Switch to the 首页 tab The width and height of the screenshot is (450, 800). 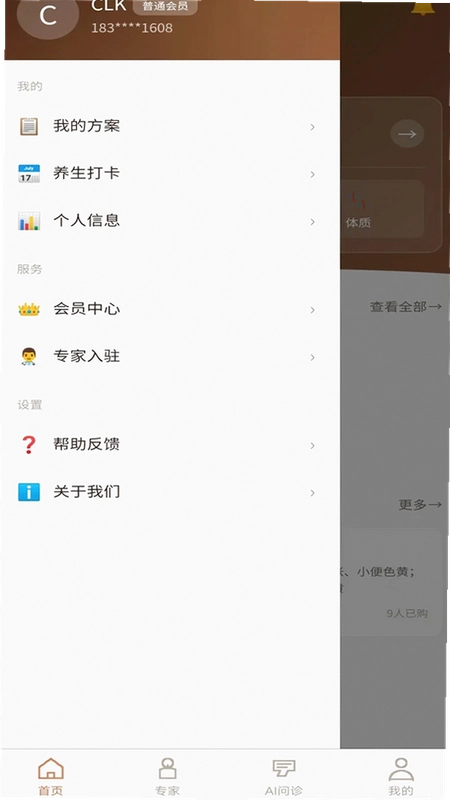pyautogui.click(x=51, y=776)
